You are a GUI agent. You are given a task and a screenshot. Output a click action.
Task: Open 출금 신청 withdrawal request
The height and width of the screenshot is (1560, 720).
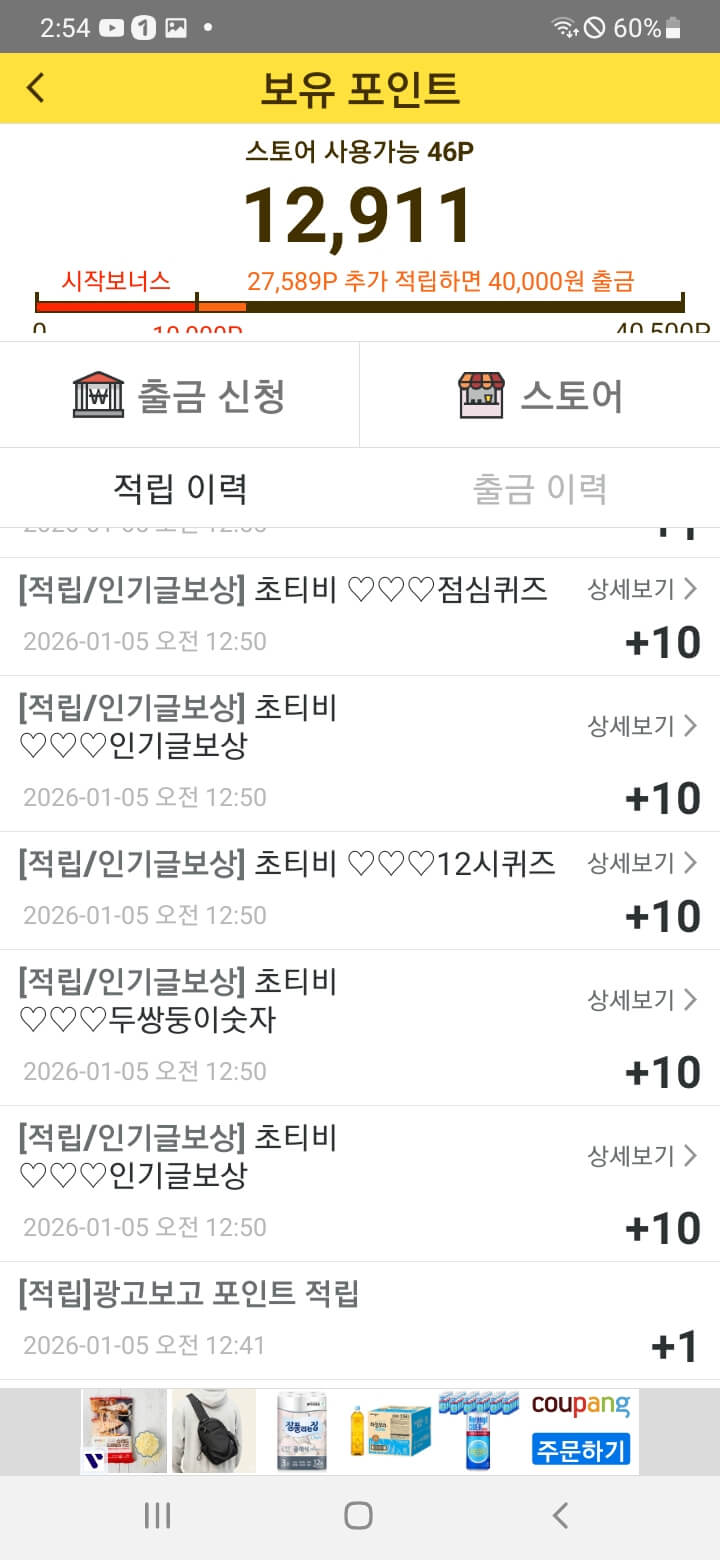[x=180, y=395]
